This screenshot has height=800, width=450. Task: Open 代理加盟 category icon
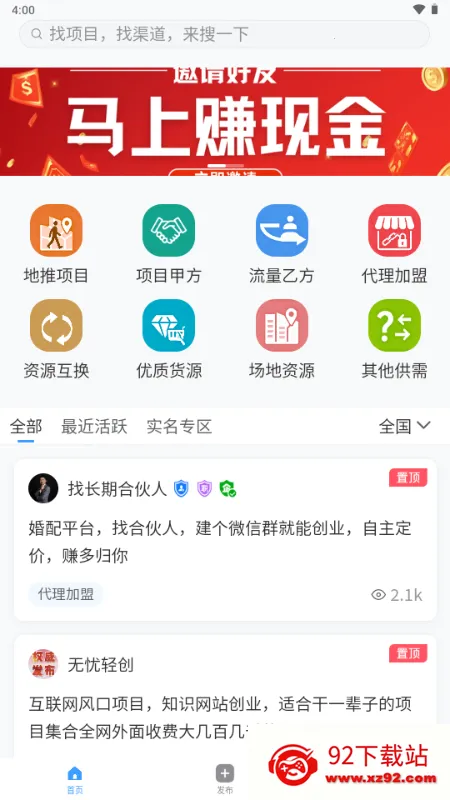point(394,230)
